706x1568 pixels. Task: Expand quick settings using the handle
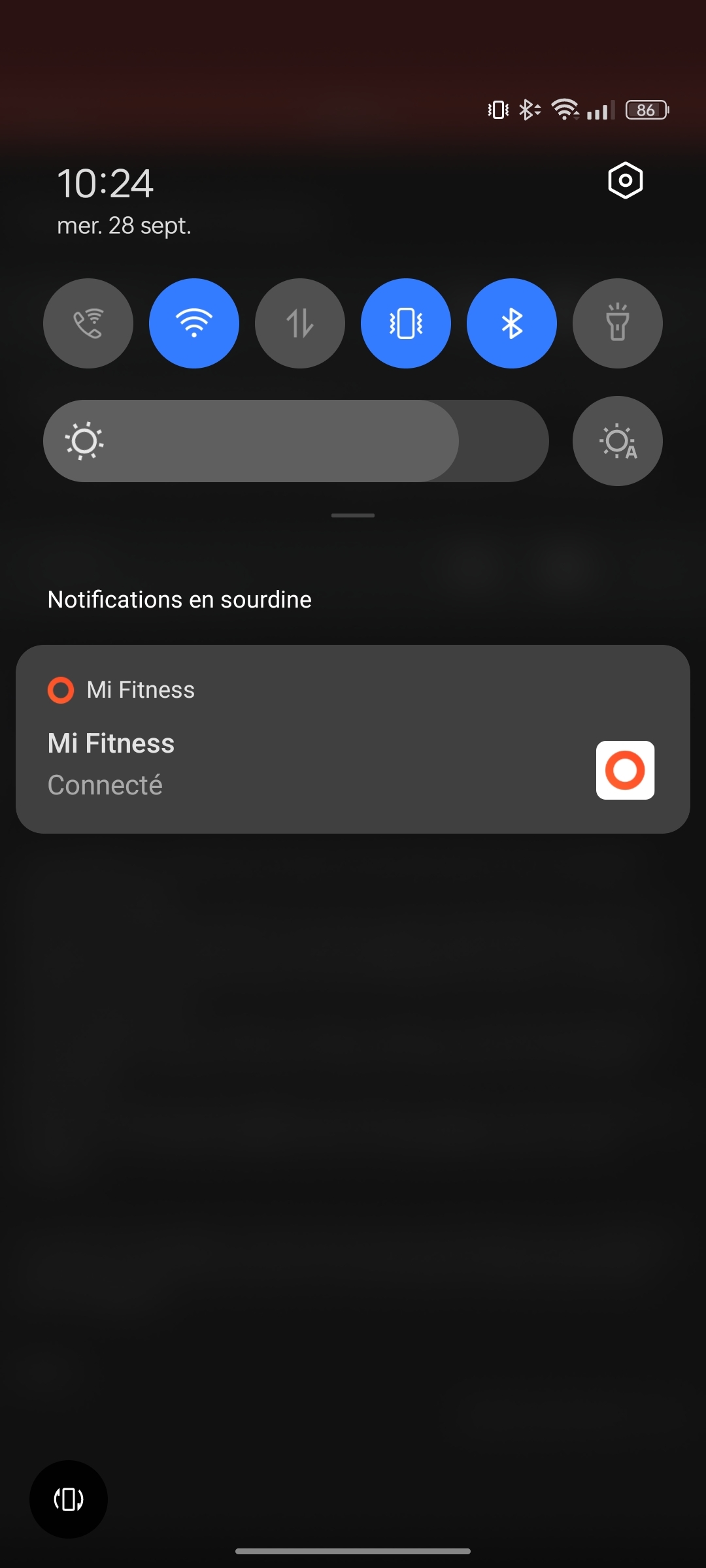tap(353, 515)
